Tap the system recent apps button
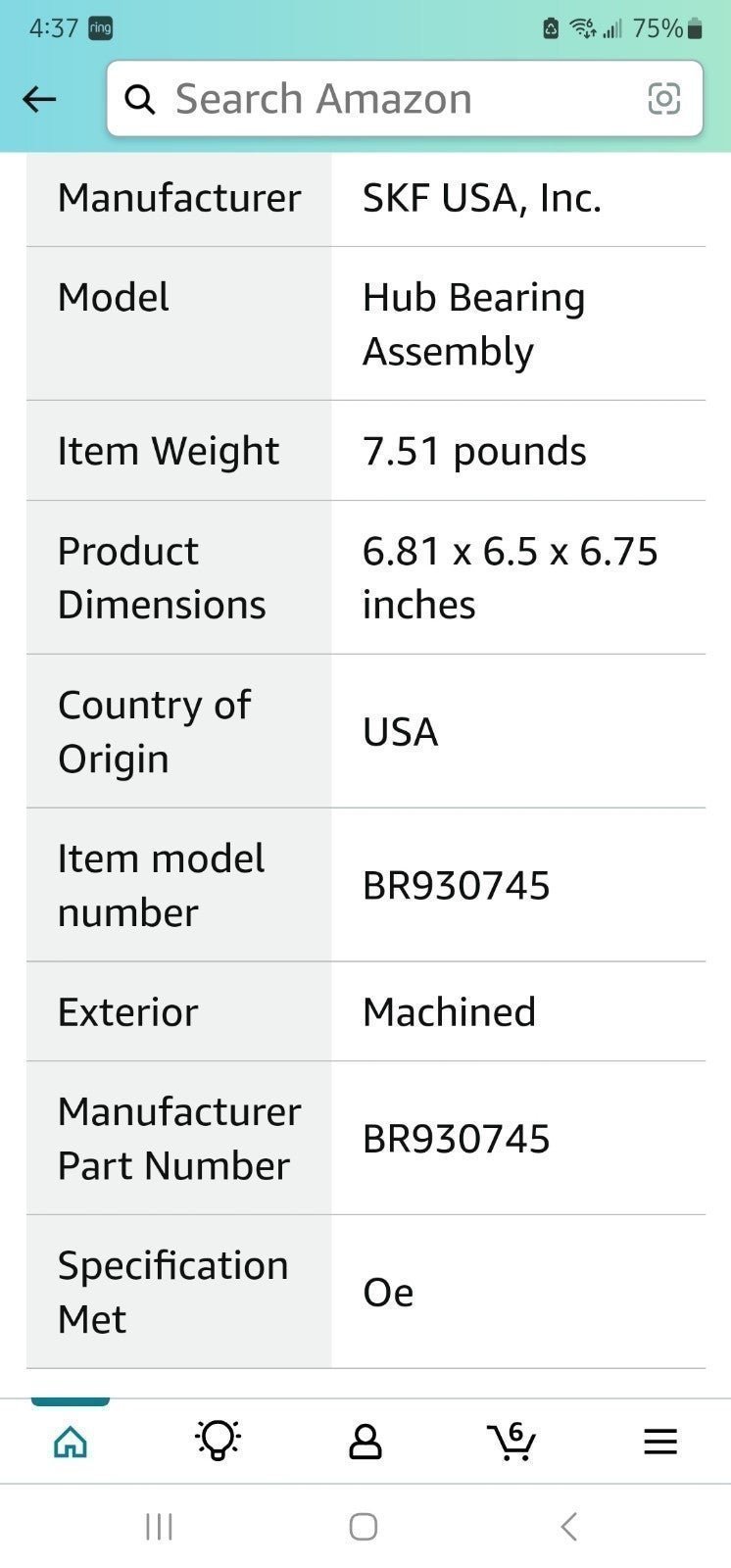The height and width of the screenshot is (1568, 731). [x=159, y=1526]
